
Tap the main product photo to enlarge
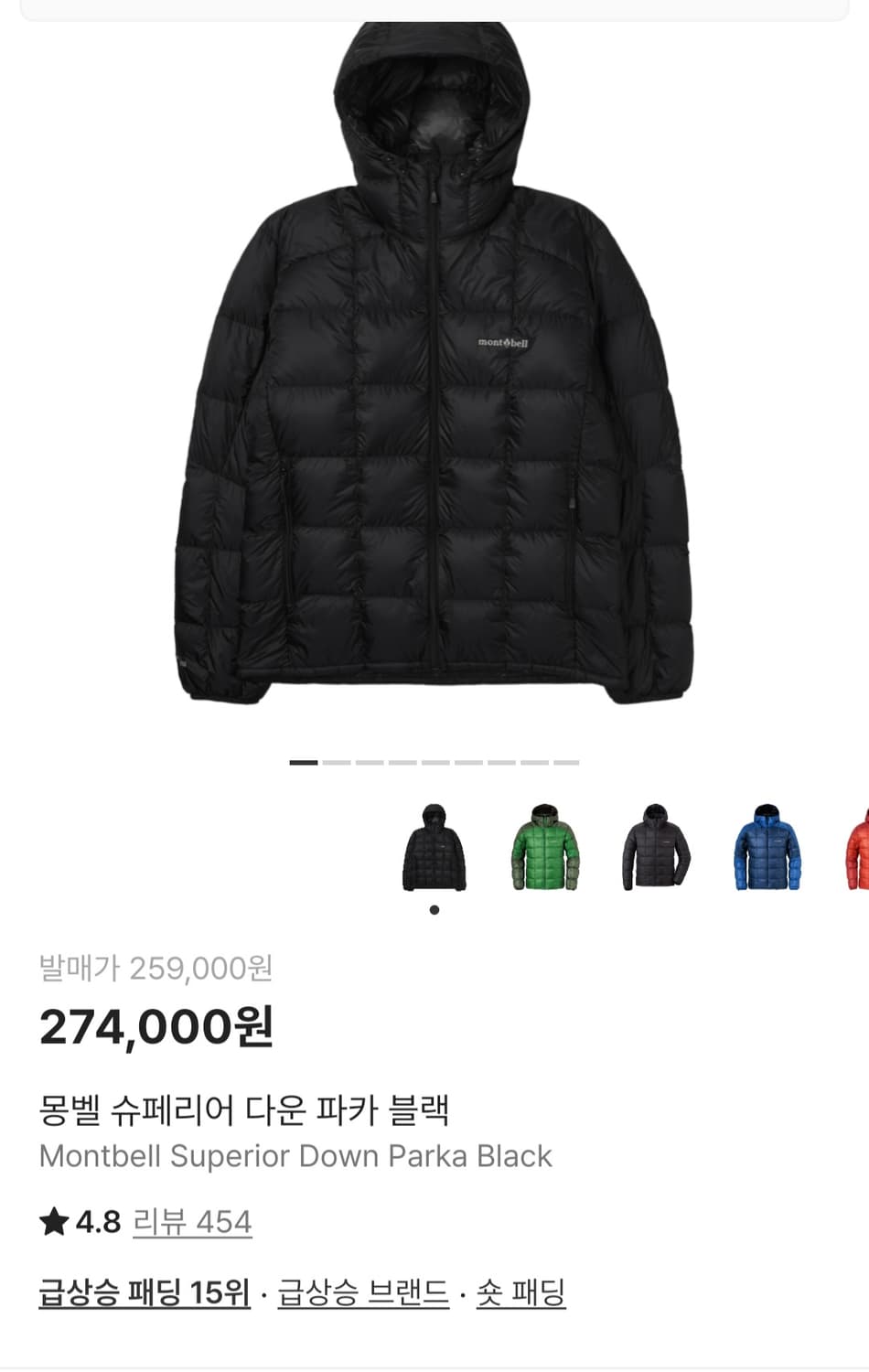434,366
